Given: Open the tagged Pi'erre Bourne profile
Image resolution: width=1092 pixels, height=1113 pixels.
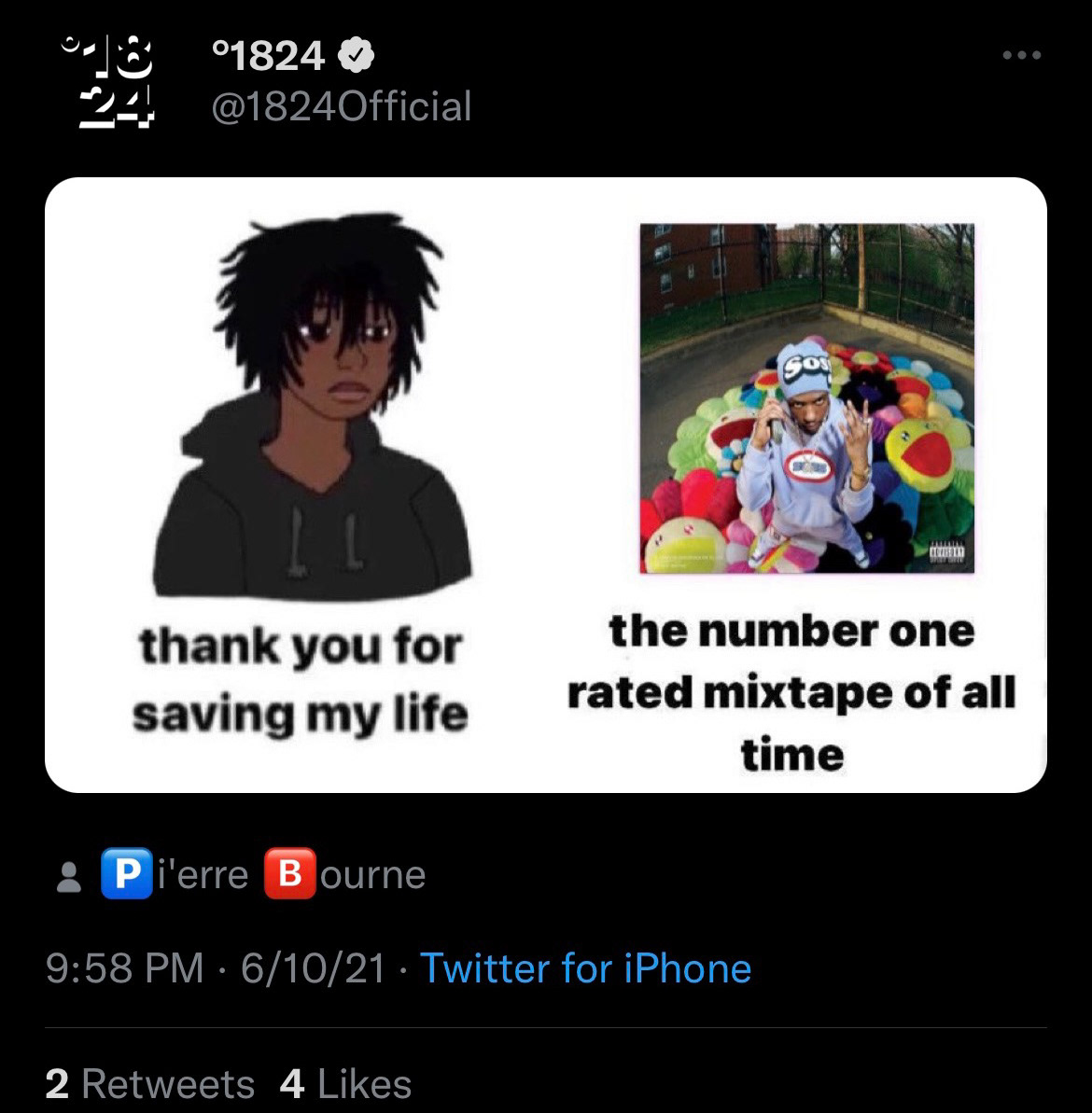Looking at the screenshot, I should 263,875.
